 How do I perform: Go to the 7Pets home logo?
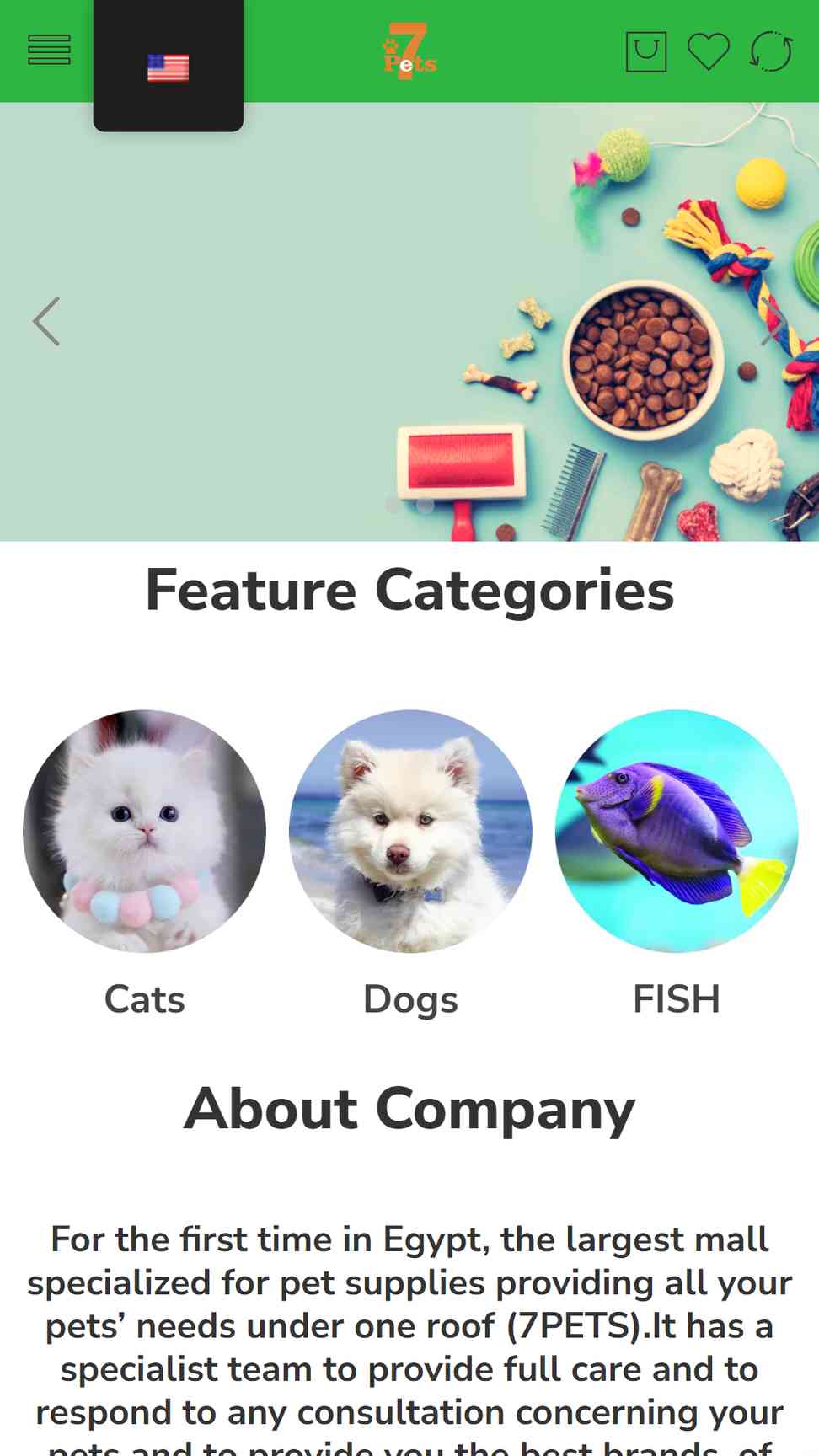click(409, 51)
